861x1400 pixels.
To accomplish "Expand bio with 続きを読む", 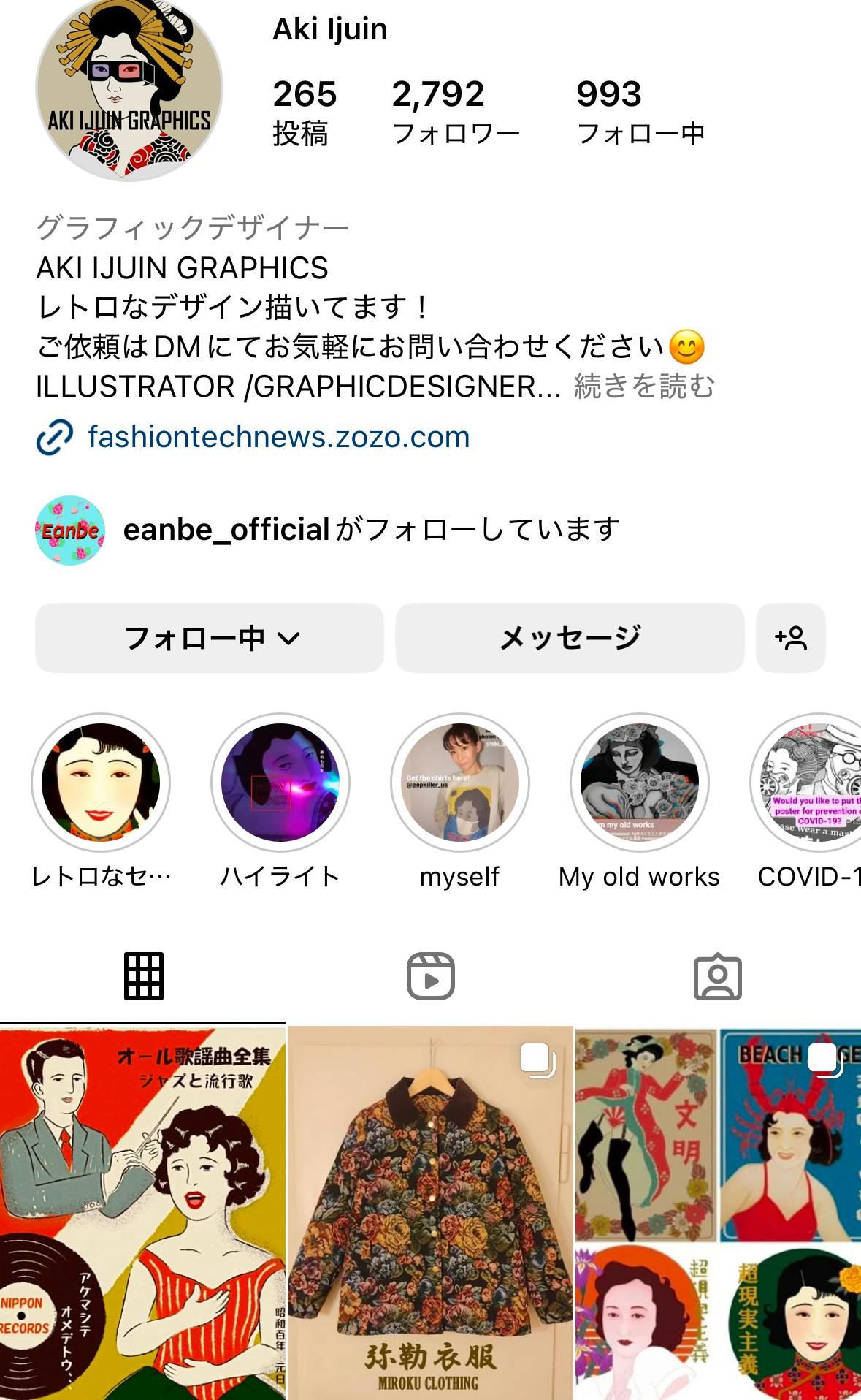I will click(644, 387).
